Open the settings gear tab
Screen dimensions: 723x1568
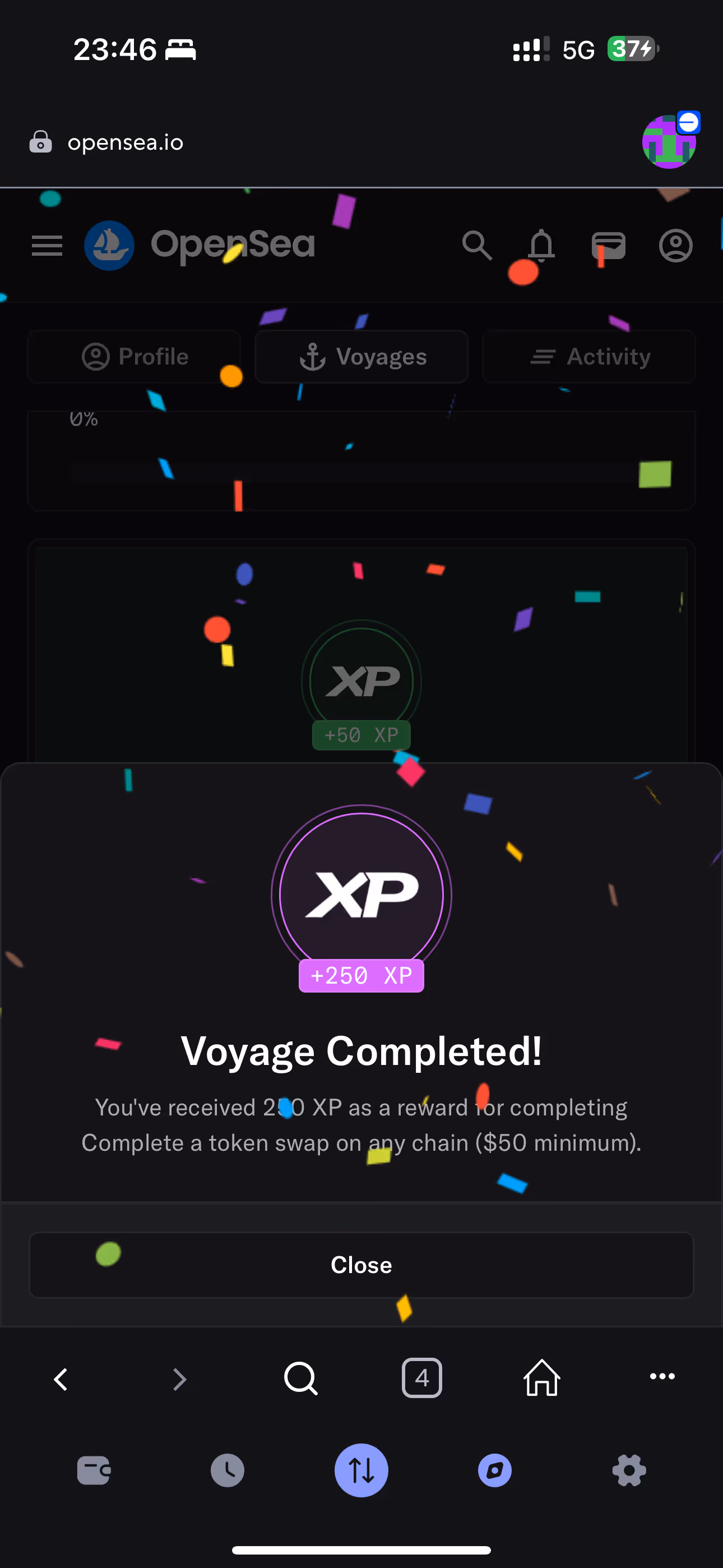click(x=629, y=1470)
